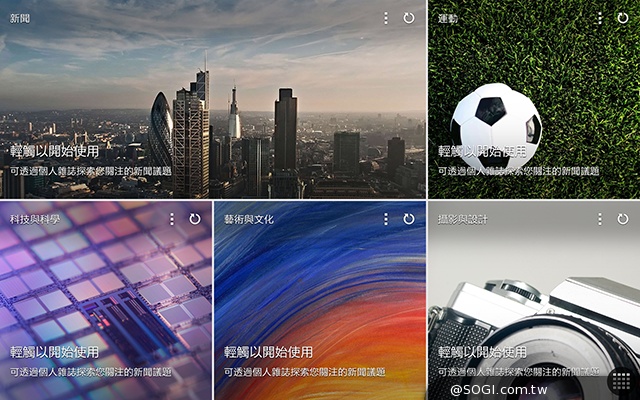
Task: Open the apps grid button
Action: click(621, 381)
